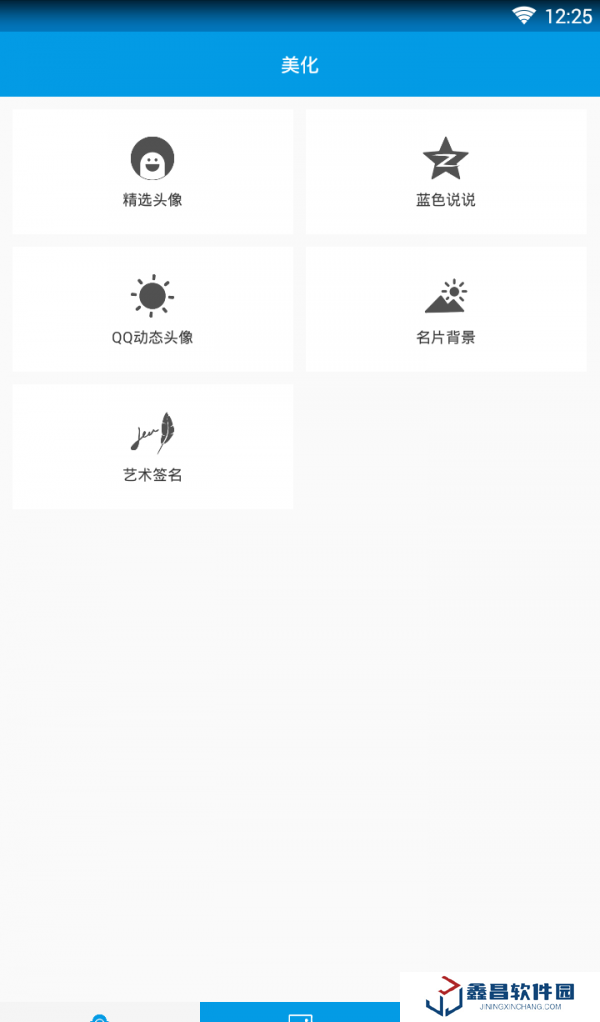Open the 精选头像 tile

point(152,172)
